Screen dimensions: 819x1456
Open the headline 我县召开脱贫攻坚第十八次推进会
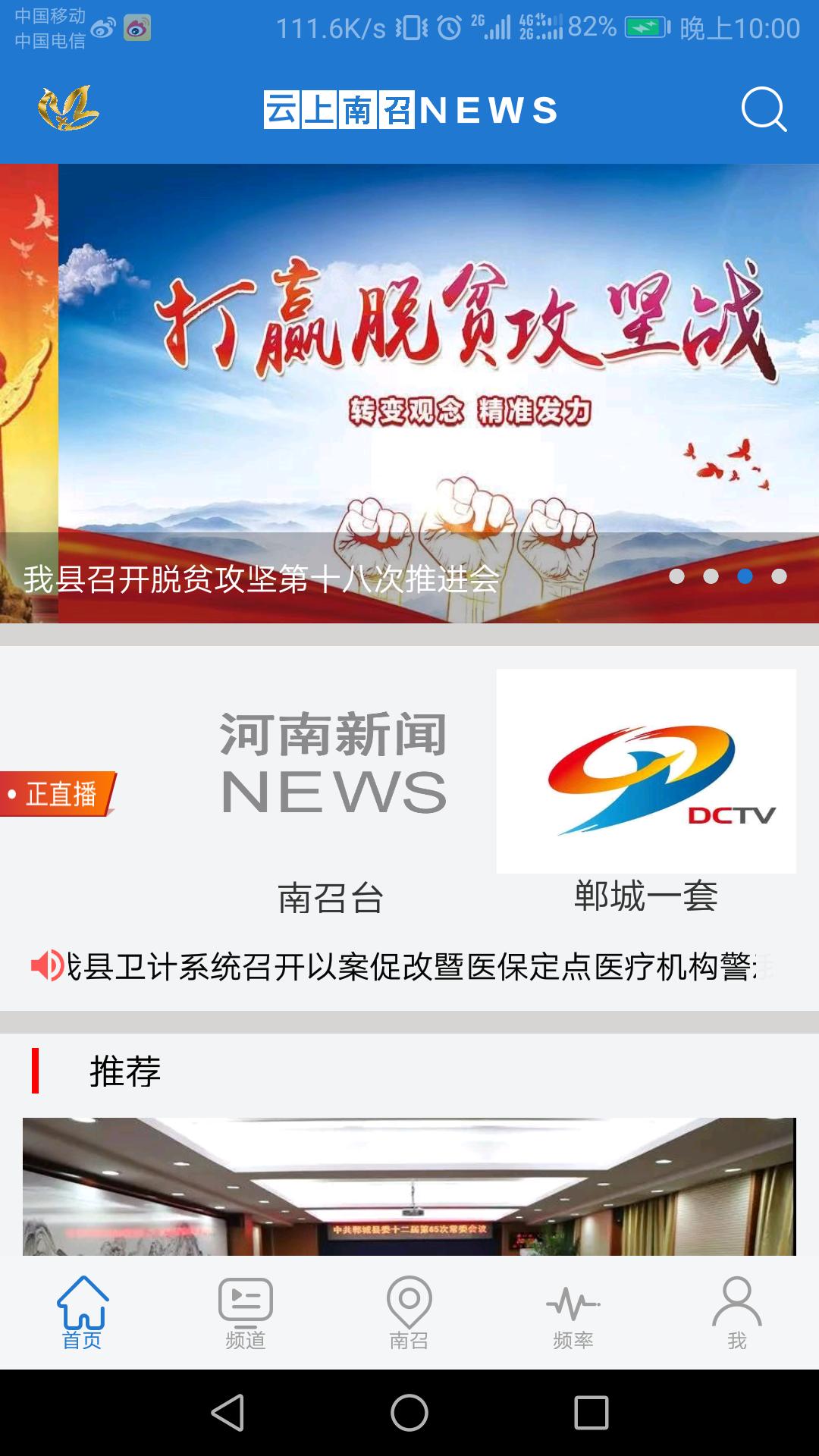click(262, 579)
